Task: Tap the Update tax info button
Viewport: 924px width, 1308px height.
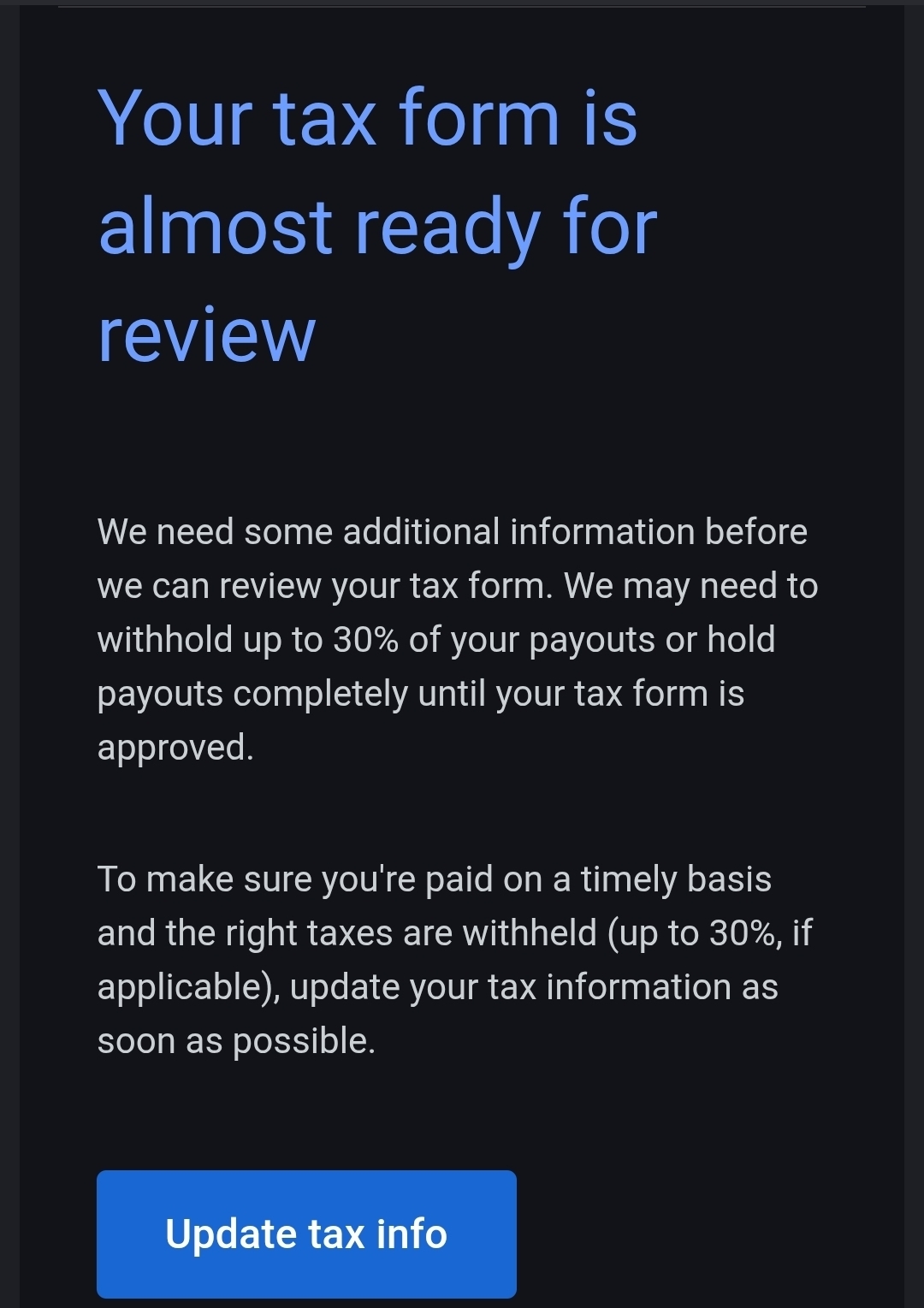Action: [306, 1234]
